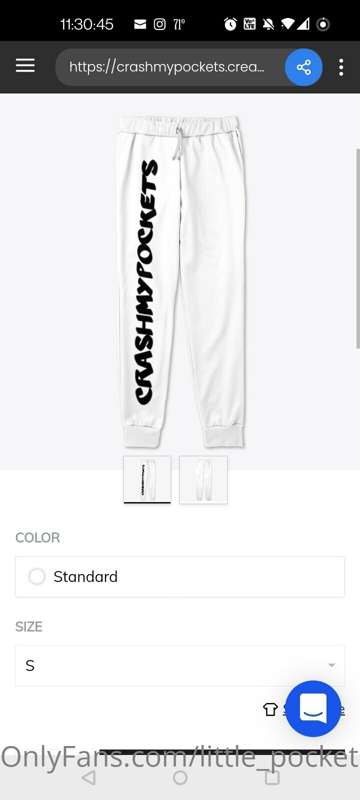This screenshot has width=360, height=800.
Task: Choose the Standard color option
Action: tap(180, 577)
